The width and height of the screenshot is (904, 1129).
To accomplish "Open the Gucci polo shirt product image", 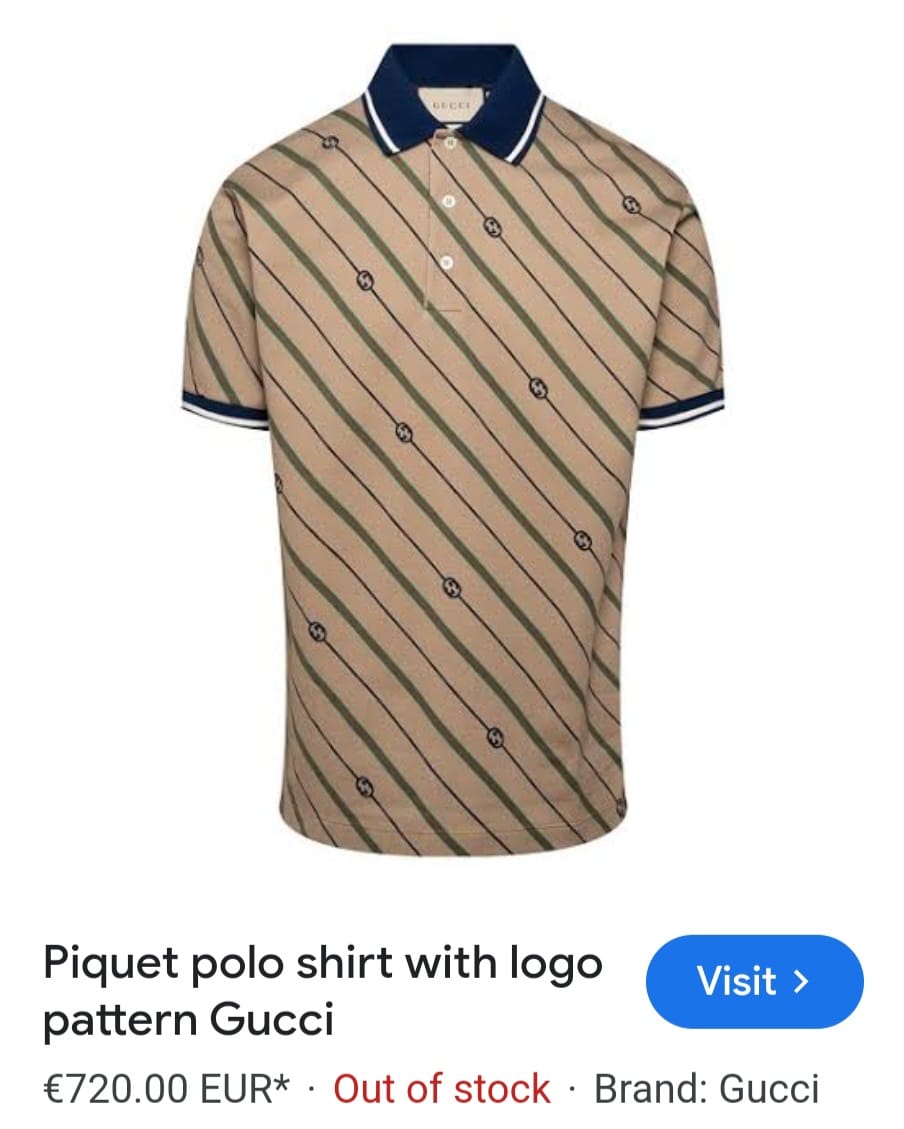I will (x=452, y=450).
